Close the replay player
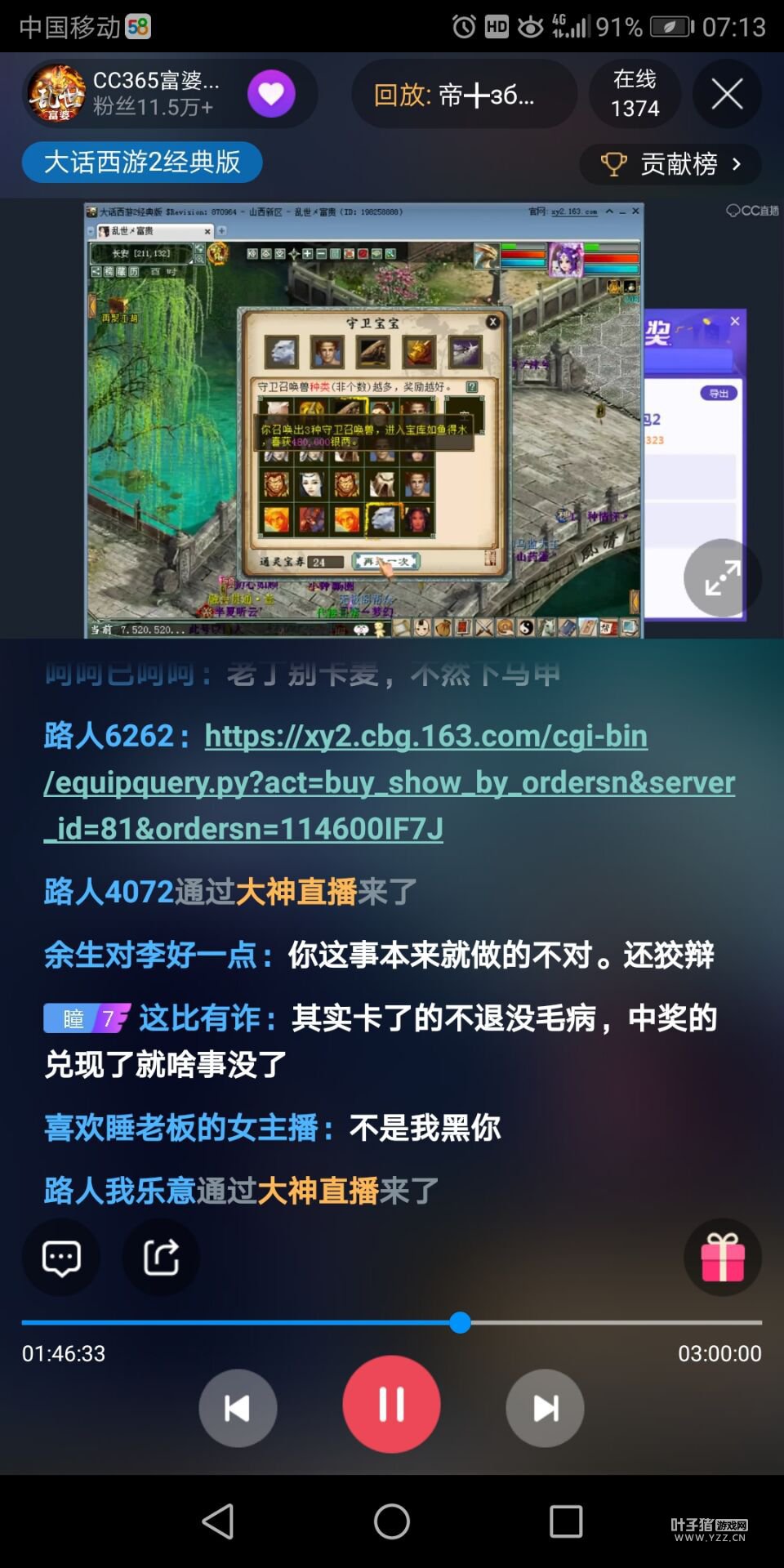Image resolution: width=784 pixels, height=1568 pixels. tap(727, 94)
